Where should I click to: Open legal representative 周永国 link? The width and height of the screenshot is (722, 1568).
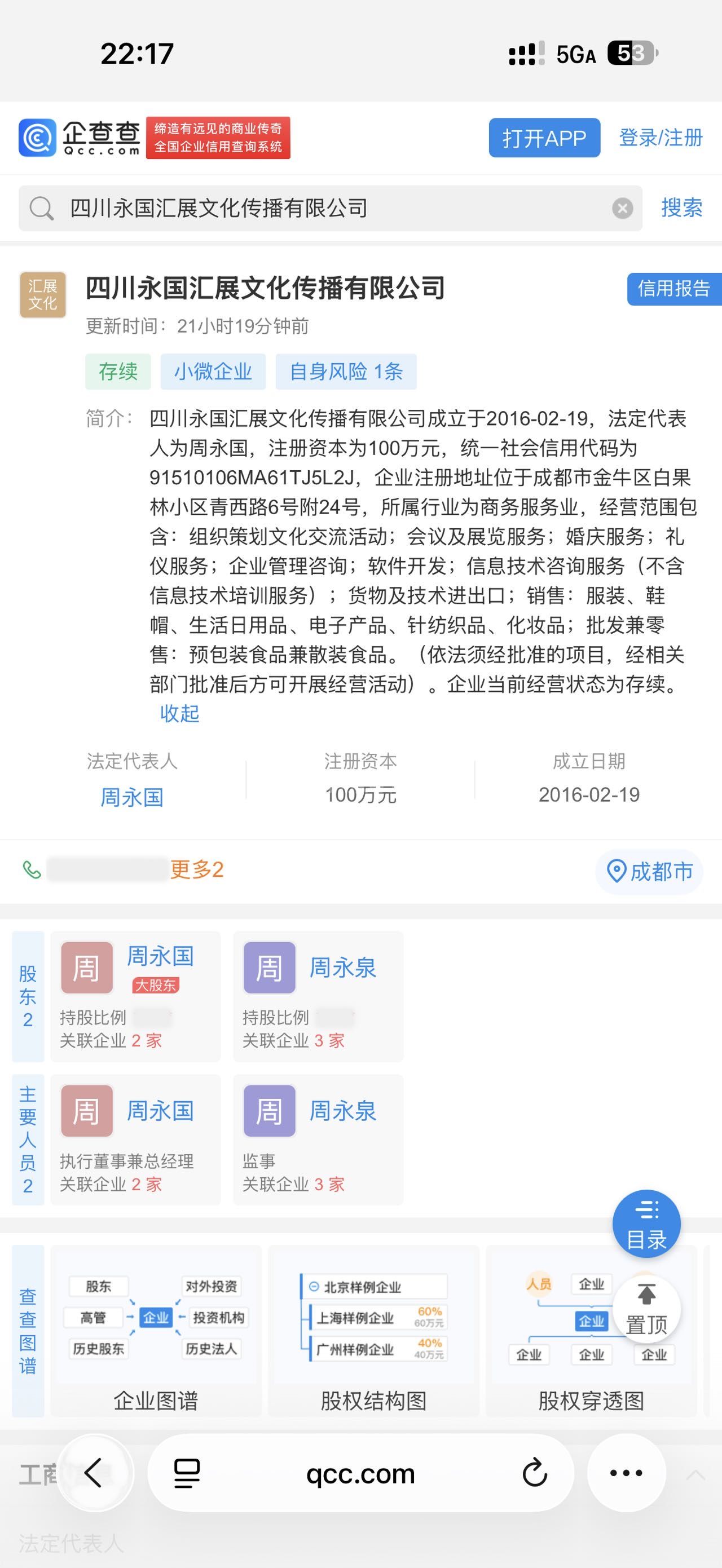click(x=132, y=797)
